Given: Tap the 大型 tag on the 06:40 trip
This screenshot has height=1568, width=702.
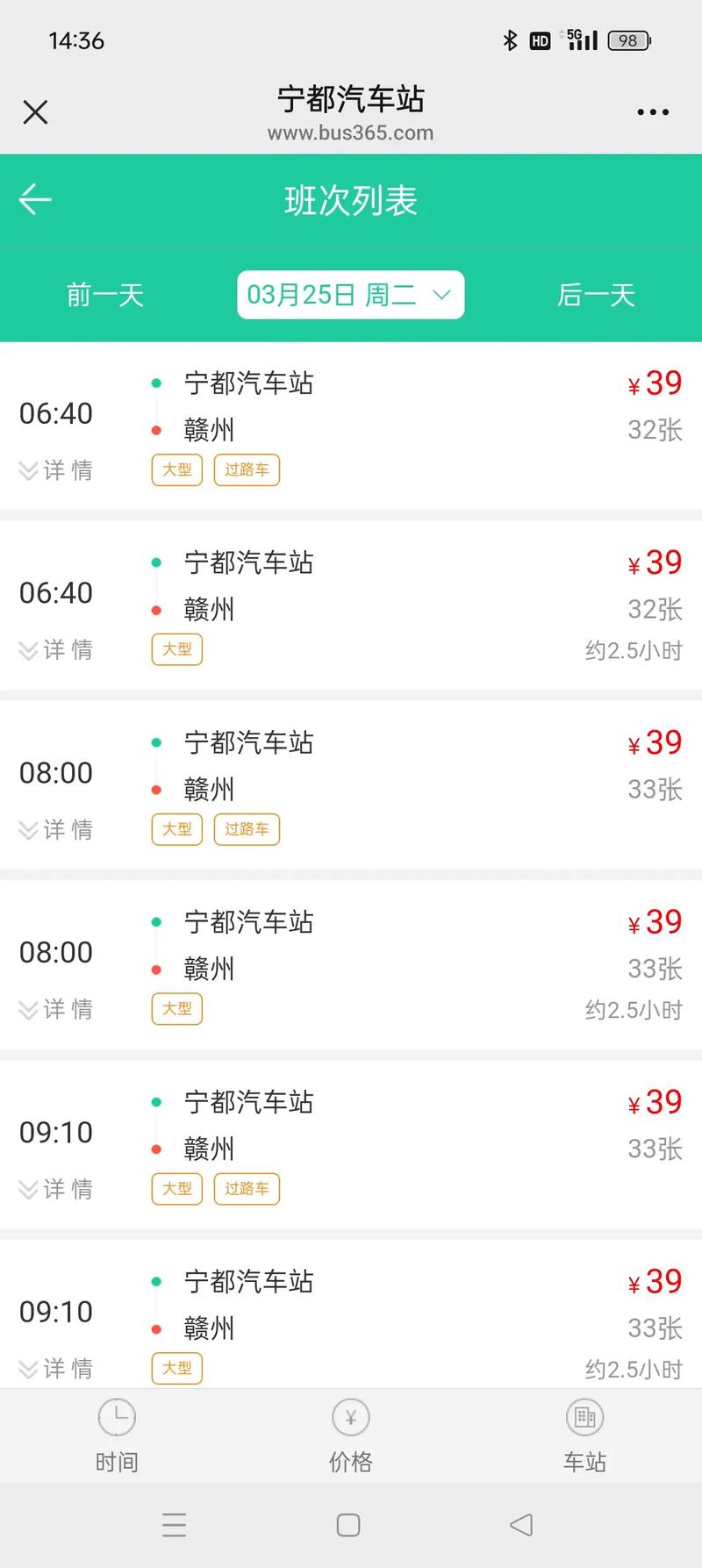Looking at the screenshot, I should (x=176, y=470).
